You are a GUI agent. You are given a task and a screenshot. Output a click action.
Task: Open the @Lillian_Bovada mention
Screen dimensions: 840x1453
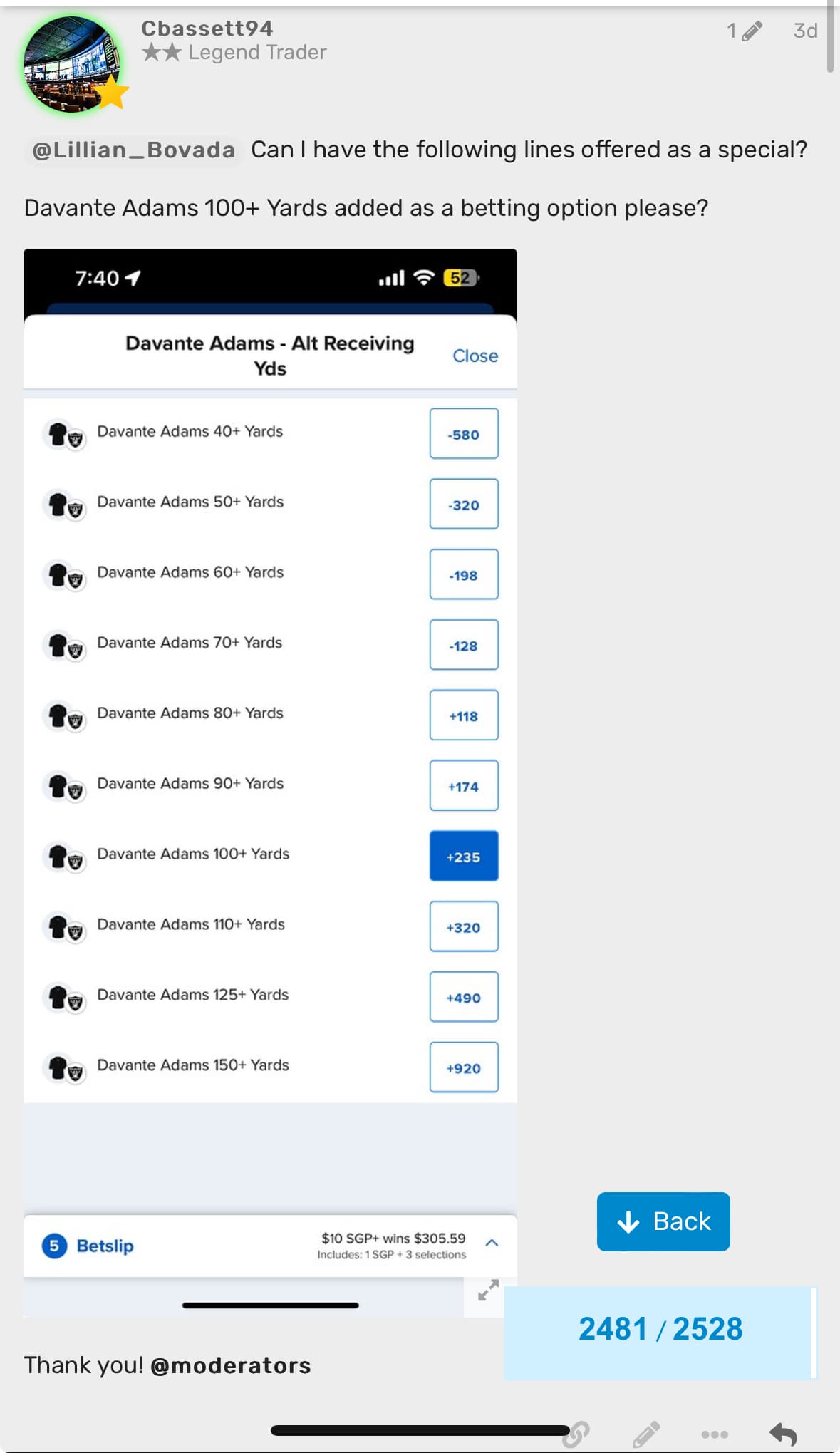point(133,150)
